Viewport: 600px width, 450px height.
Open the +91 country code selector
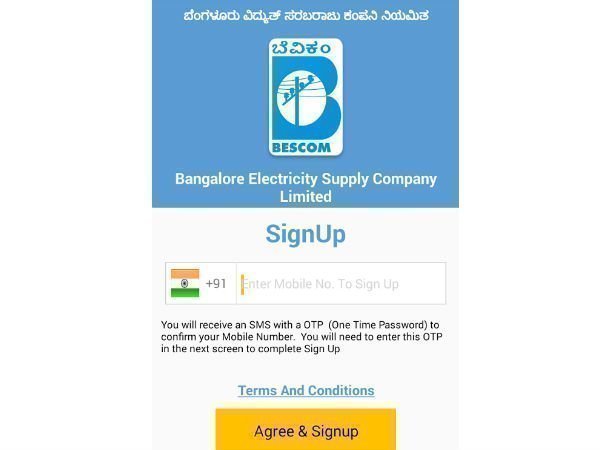tap(201, 284)
